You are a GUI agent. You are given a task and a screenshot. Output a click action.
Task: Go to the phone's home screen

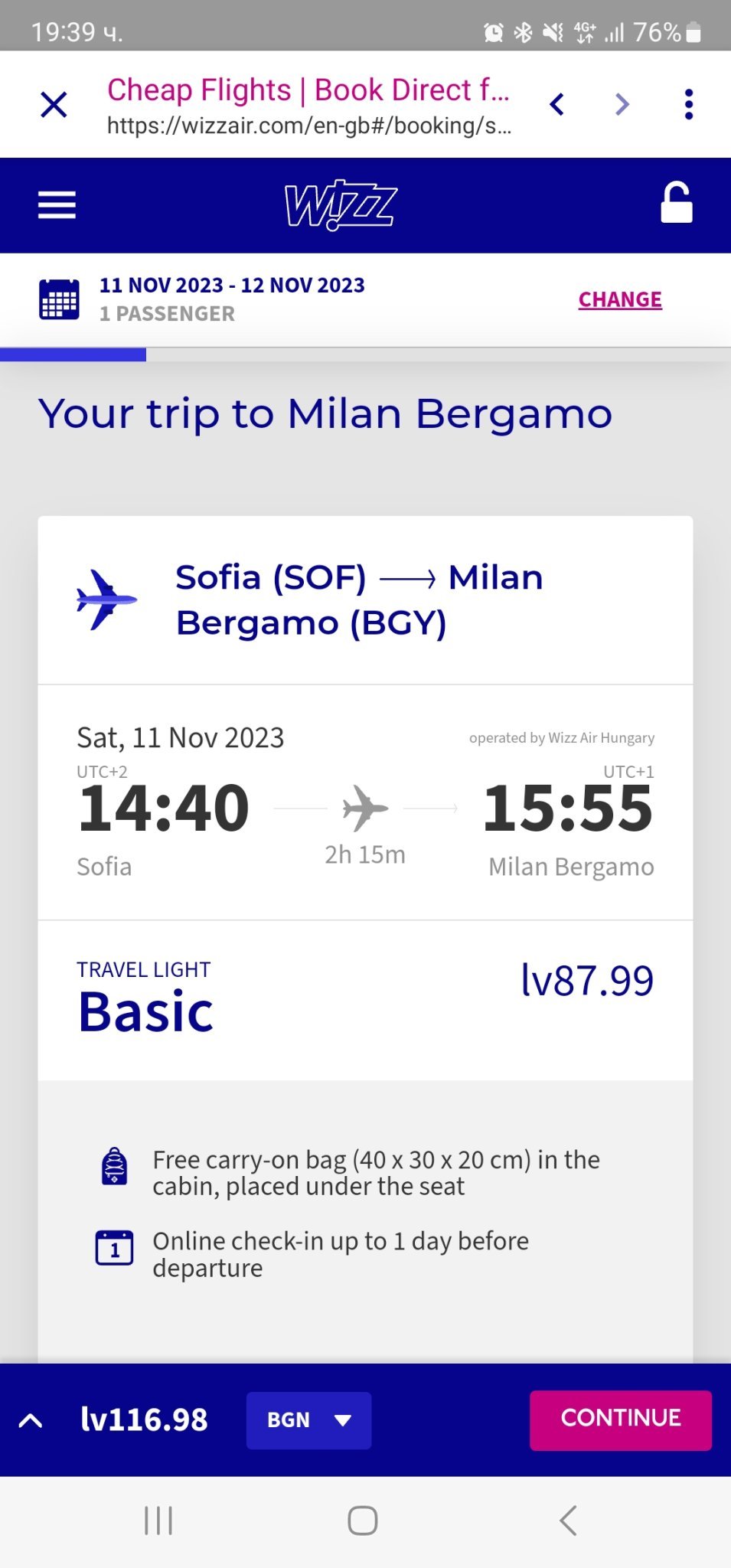[362, 1521]
